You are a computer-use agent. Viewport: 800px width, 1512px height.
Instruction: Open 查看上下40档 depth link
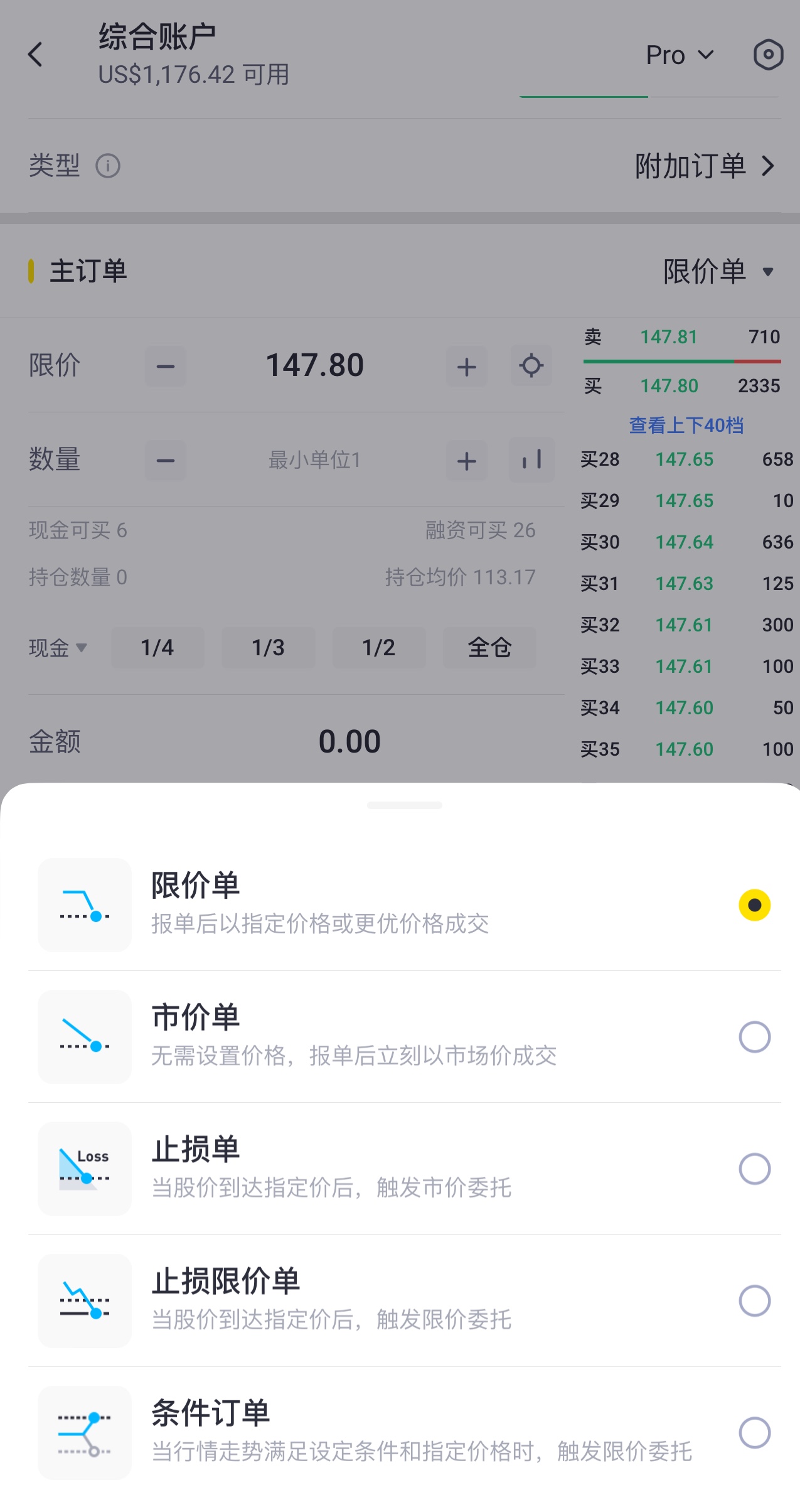click(x=686, y=425)
